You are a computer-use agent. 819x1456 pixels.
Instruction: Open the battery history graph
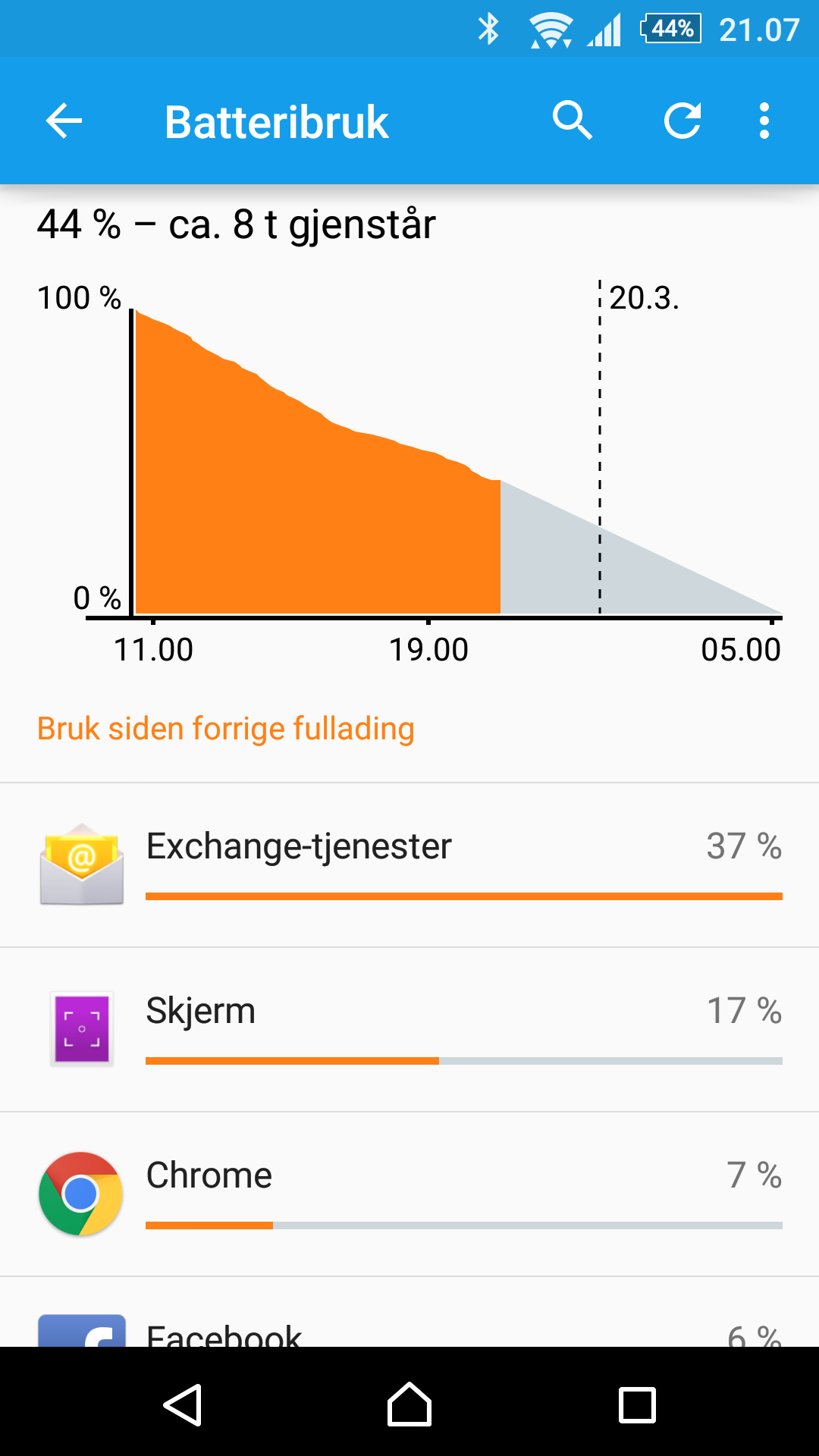click(409, 472)
